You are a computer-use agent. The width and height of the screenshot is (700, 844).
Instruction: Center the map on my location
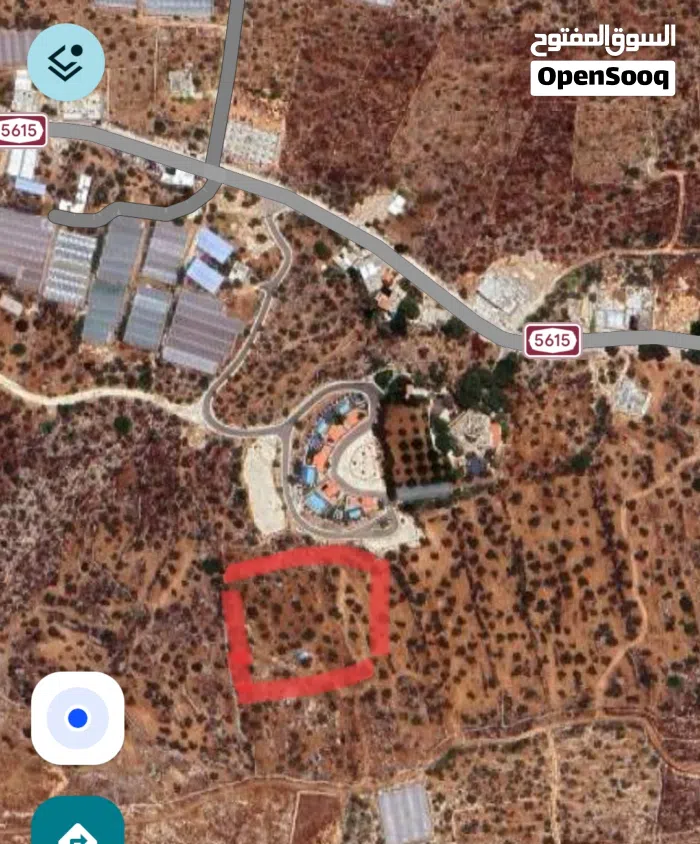point(78,718)
